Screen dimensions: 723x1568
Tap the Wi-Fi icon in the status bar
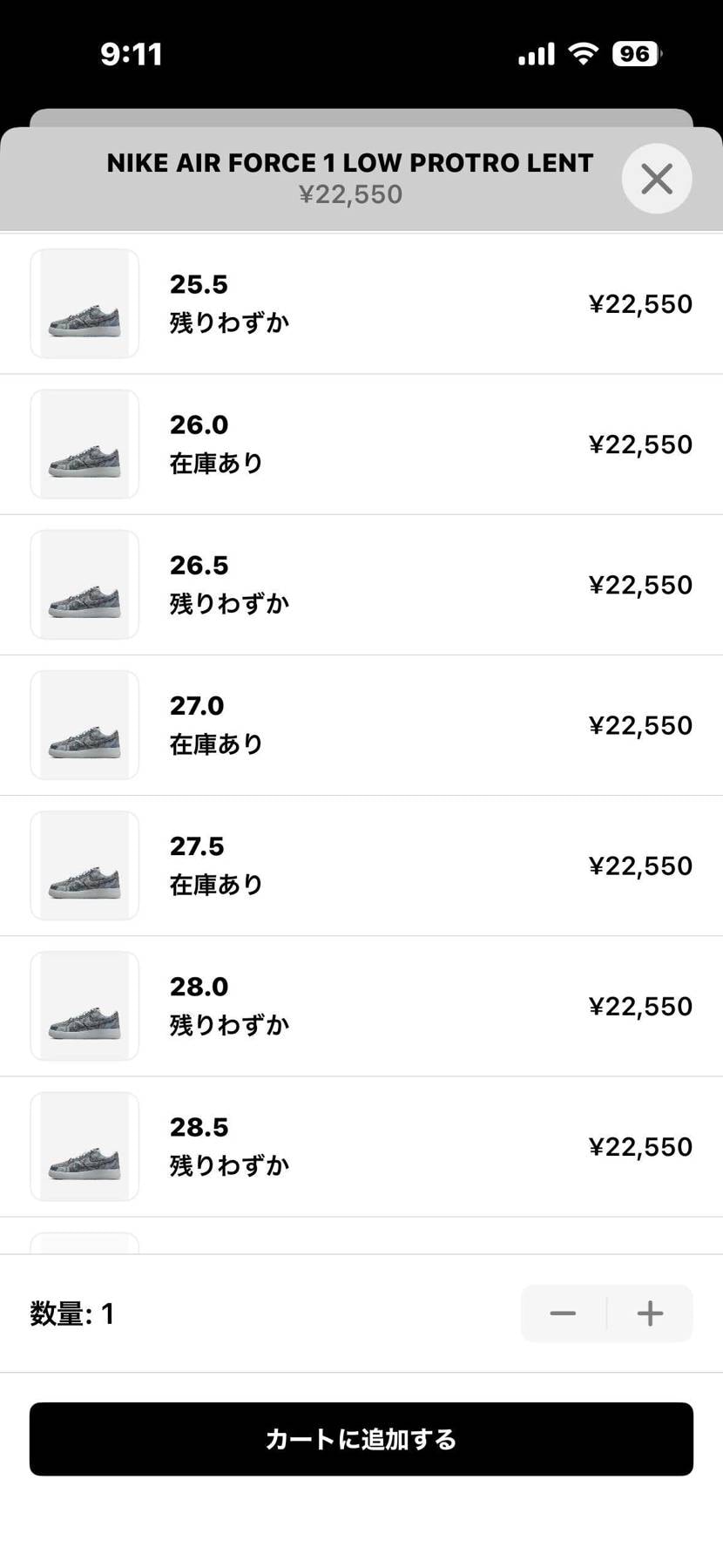tap(582, 54)
